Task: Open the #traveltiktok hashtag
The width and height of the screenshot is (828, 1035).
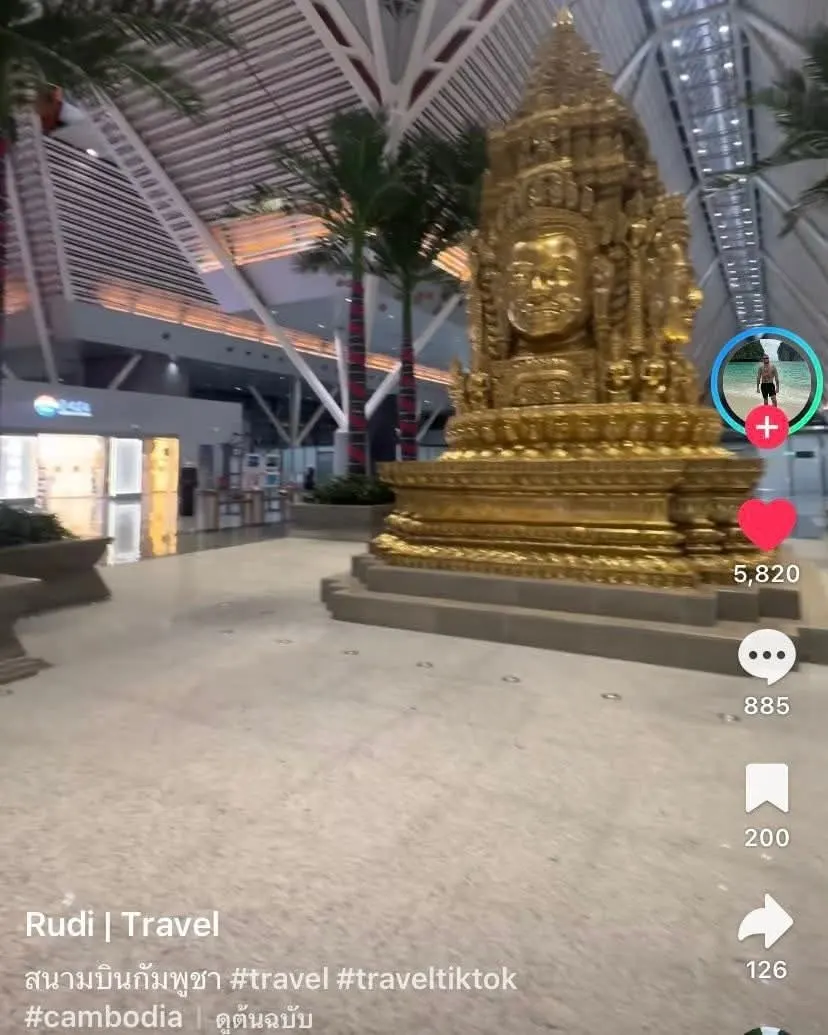Action: click(426, 978)
